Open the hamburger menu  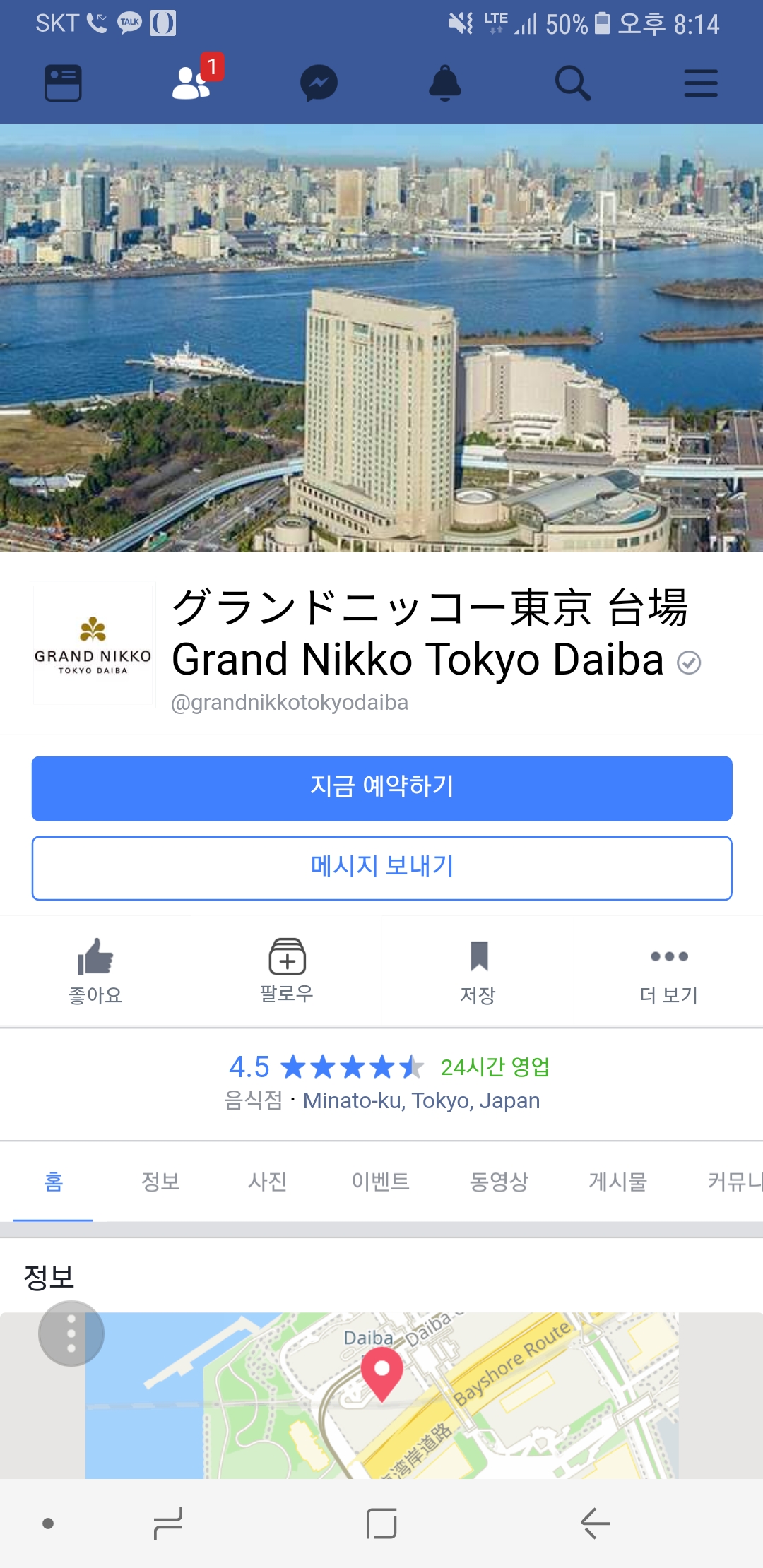pyautogui.click(x=700, y=83)
